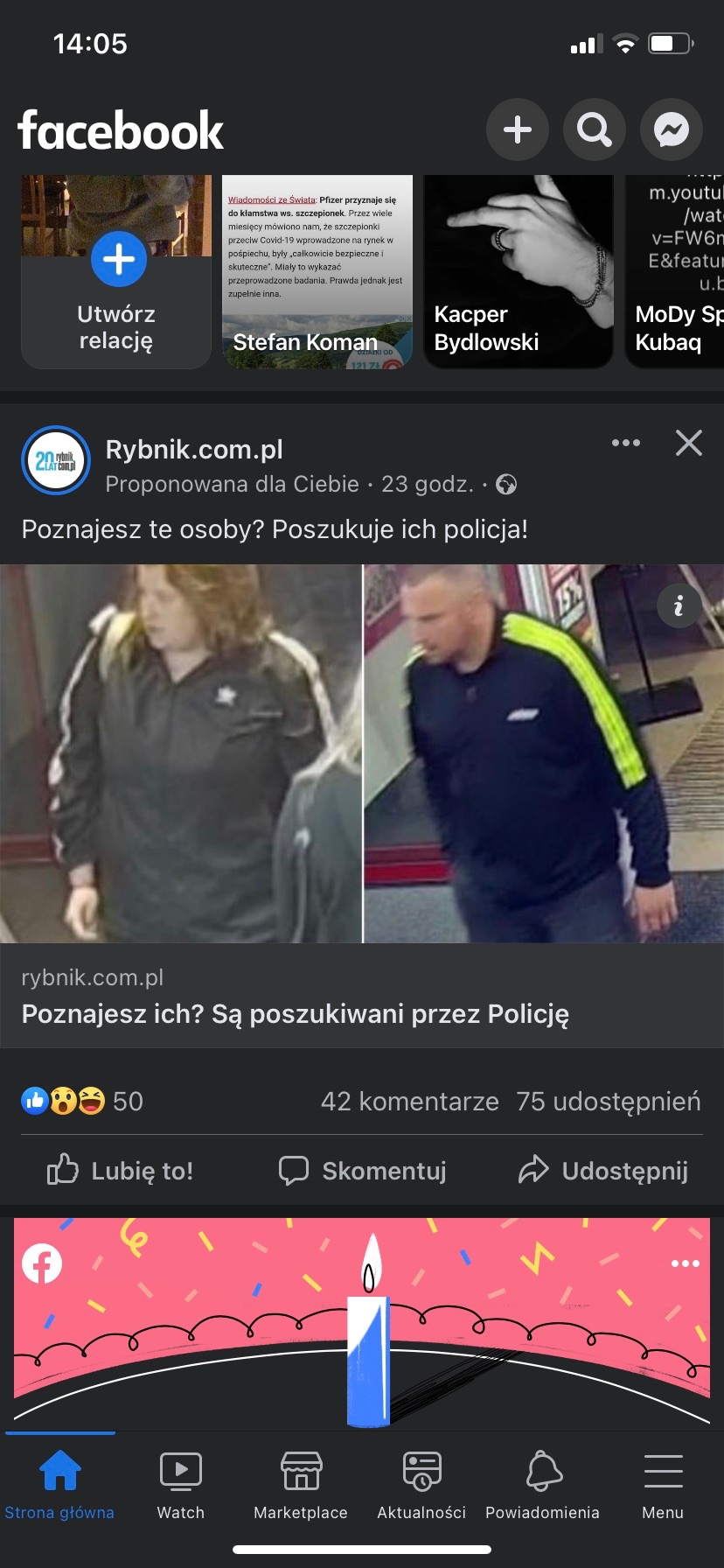Open Facebook search
The width and height of the screenshot is (724, 1568).
click(595, 129)
